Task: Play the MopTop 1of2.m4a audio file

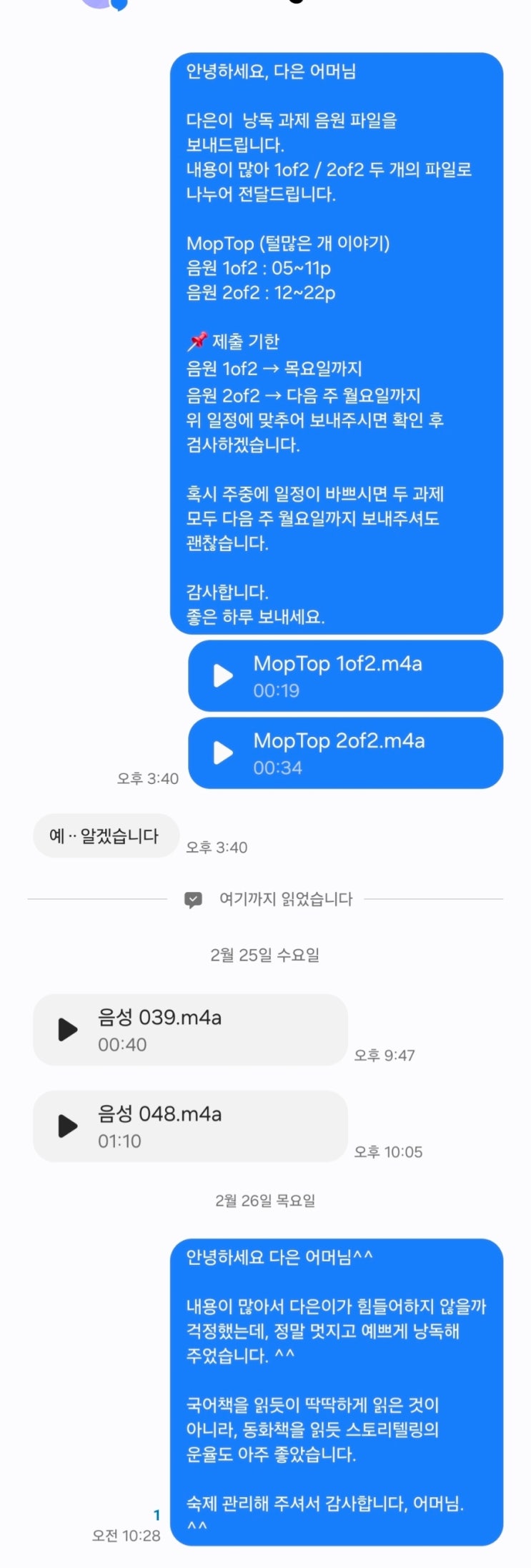Action: pos(223,676)
